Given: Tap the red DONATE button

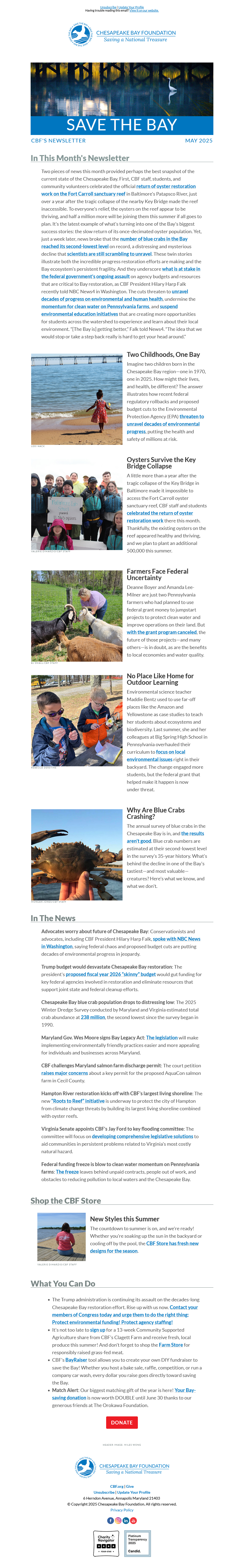Looking at the screenshot, I should coord(121,1423).
